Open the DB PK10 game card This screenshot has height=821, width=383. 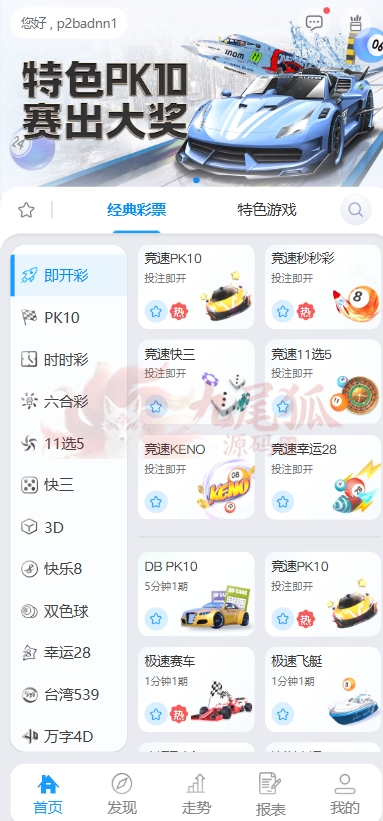tap(196, 594)
